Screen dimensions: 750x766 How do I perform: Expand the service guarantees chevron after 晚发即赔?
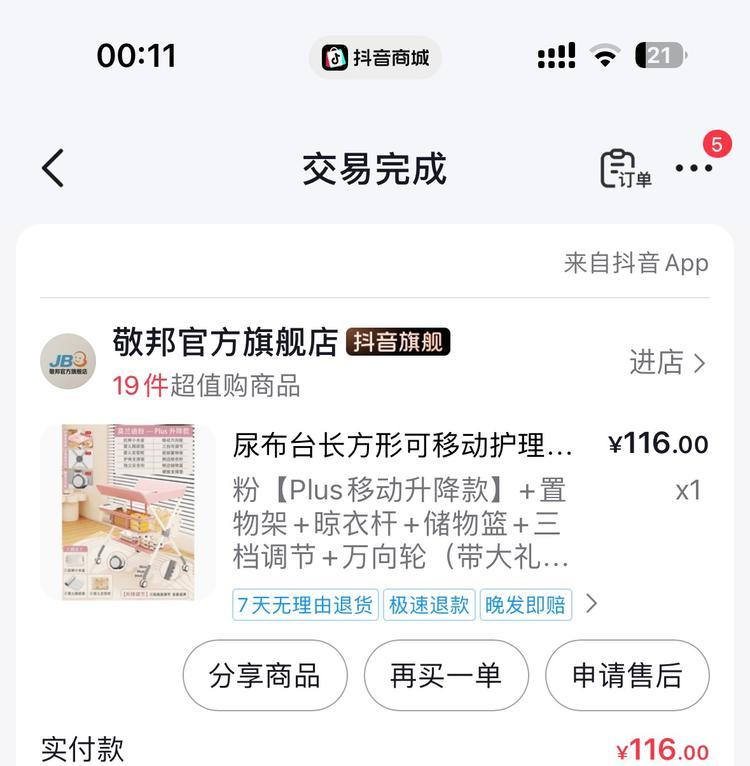tap(591, 604)
